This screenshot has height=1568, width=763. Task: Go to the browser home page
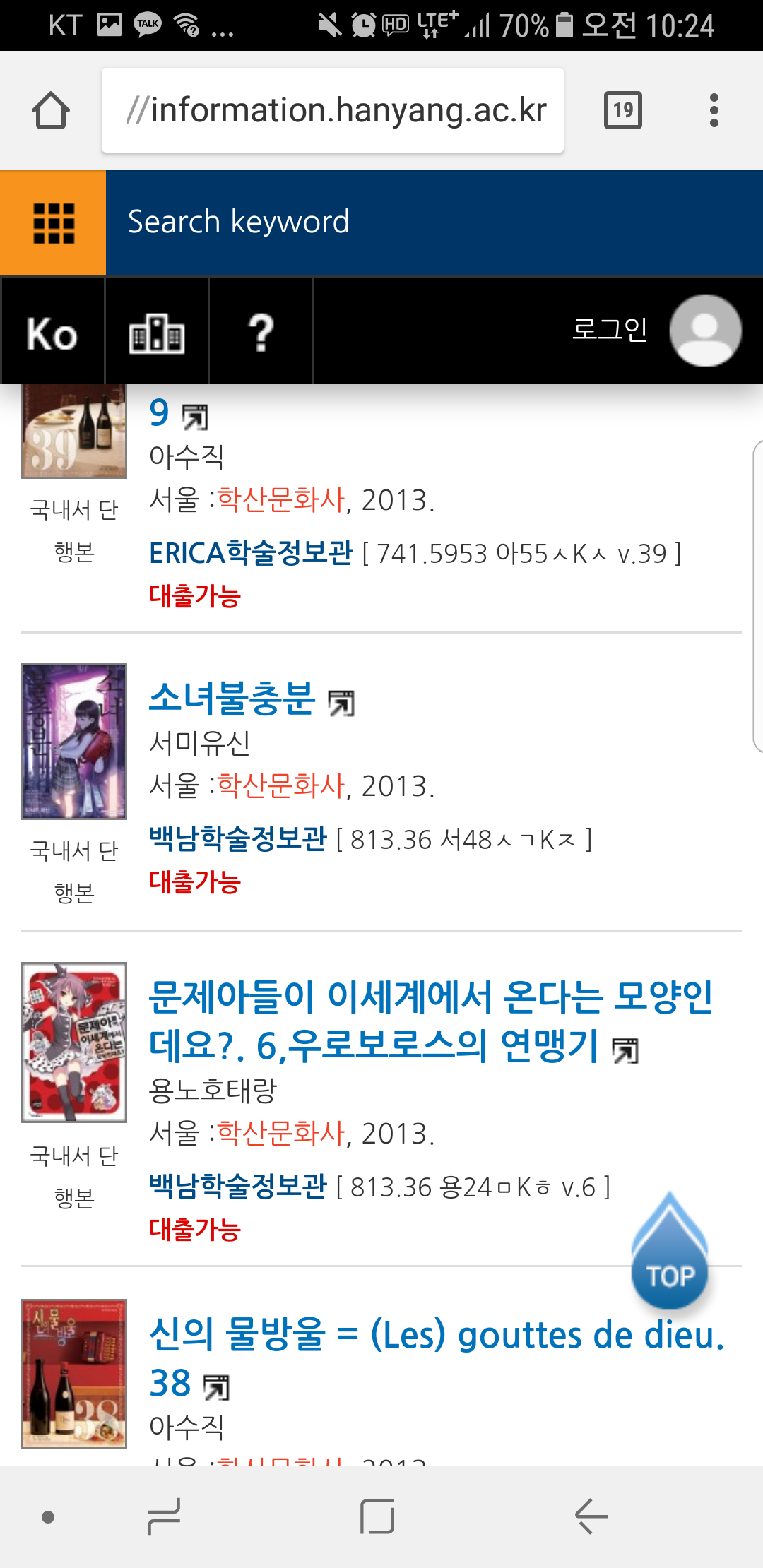coord(51,111)
